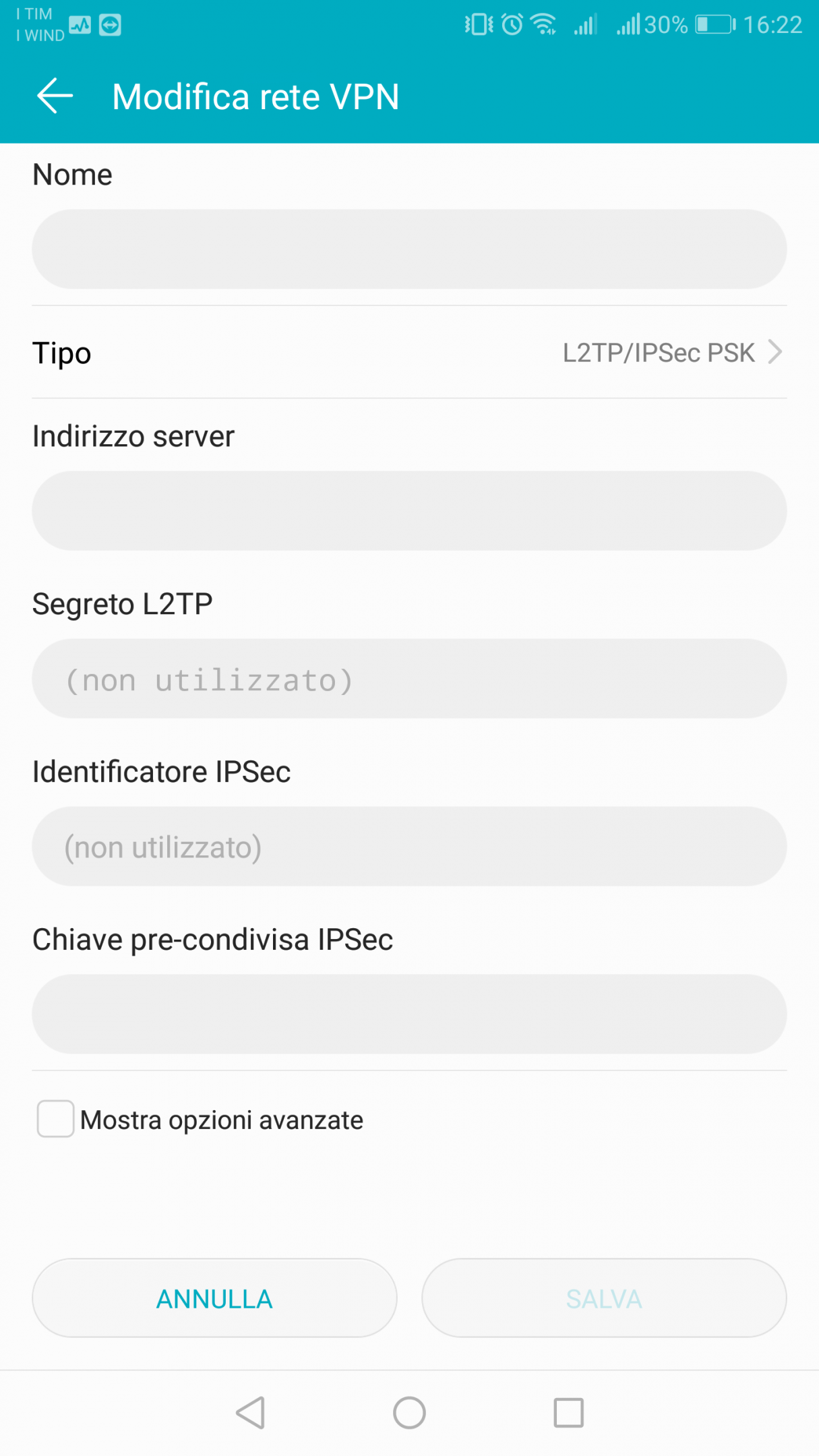The width and height of the screenshot is (819, 1456).
Task: Enable Mostra opzioni avanzate checkbox
Action: click(x=55, y=1119)
